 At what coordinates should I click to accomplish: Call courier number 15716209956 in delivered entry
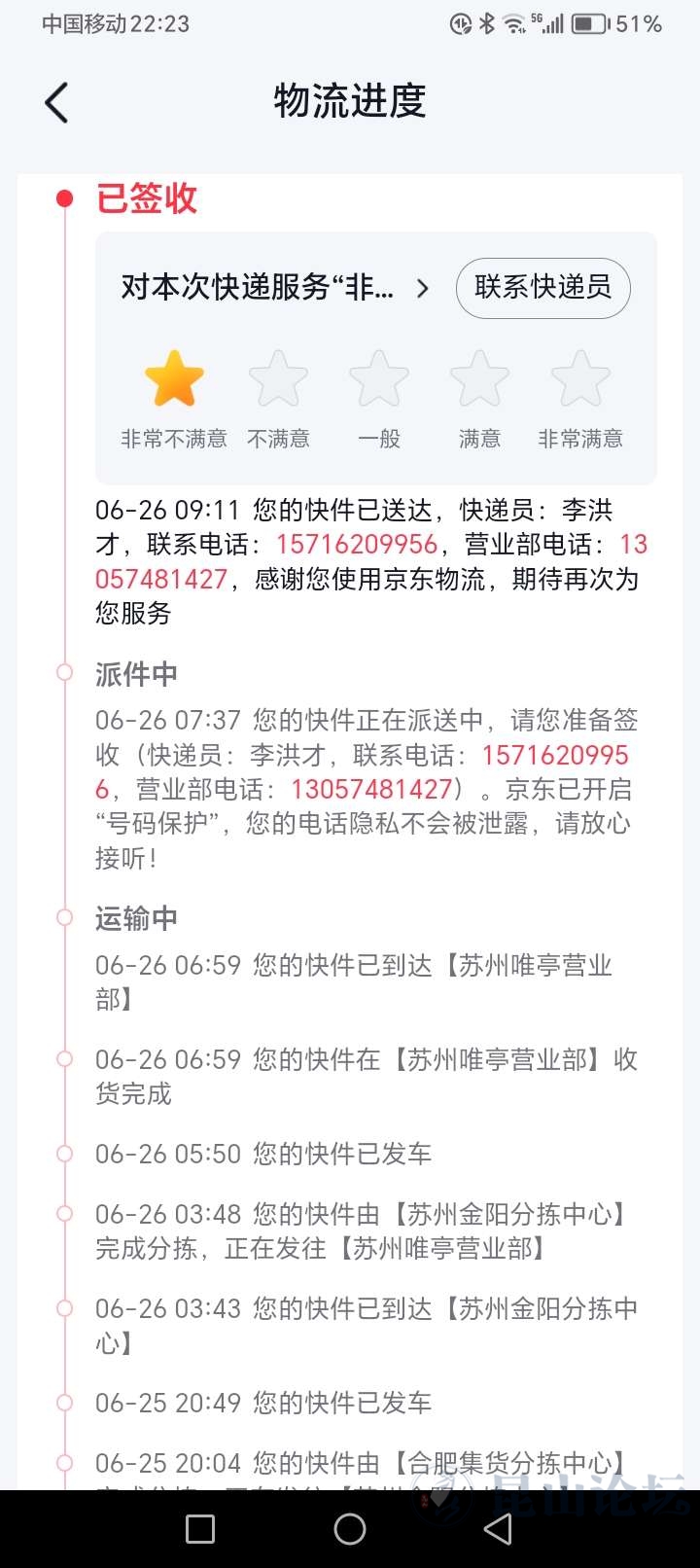point(357,545)
